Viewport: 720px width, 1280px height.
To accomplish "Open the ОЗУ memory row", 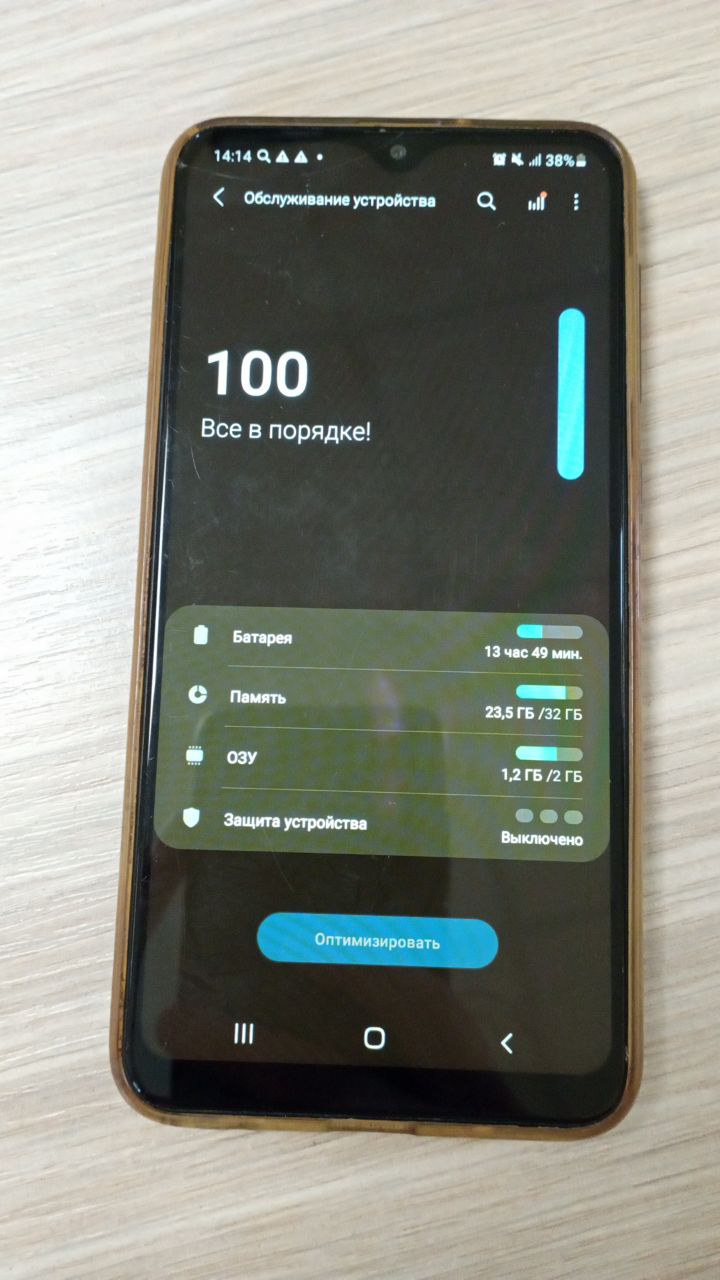I will 390,761.
